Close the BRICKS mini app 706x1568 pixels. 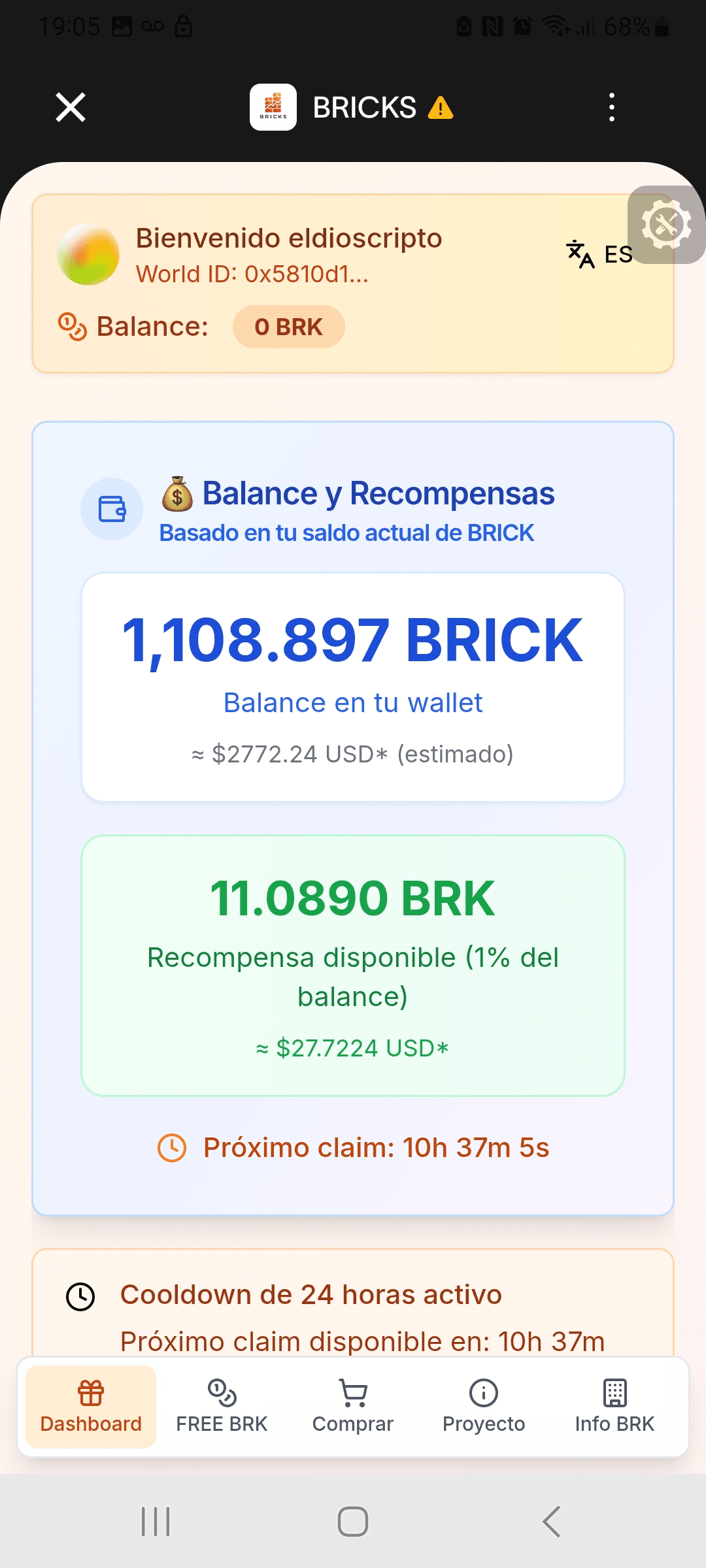pos(71,107)
